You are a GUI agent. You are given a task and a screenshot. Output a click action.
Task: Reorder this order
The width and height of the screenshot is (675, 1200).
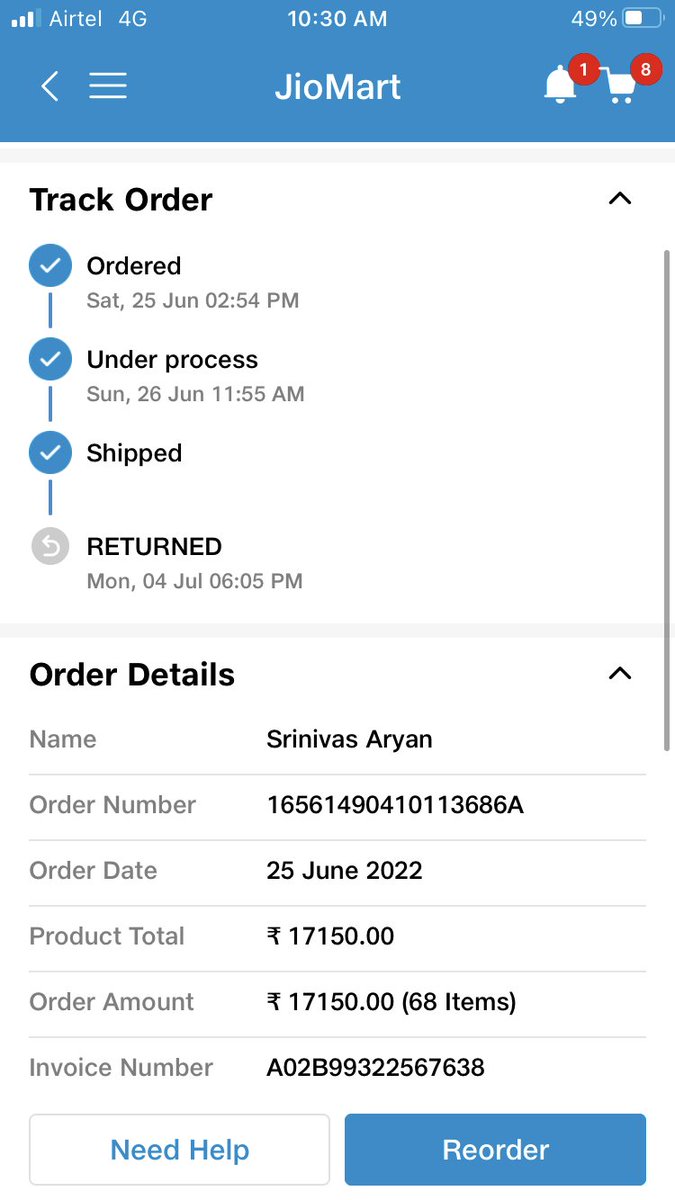point(495,1150)
